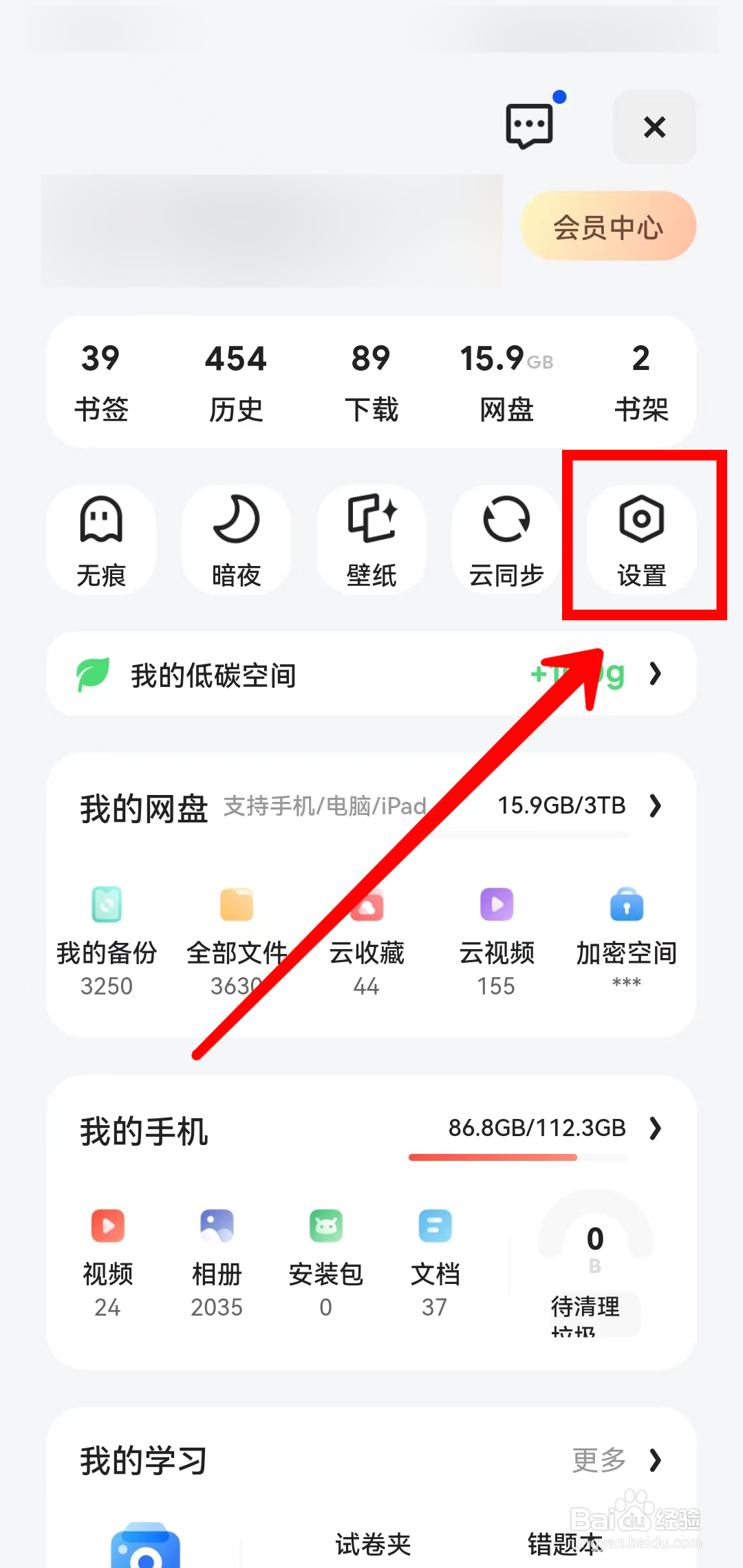Open wallpaper settings via 壁纸 icon
This screenshot has height=1568, width=743.
[x=371, y=540]
